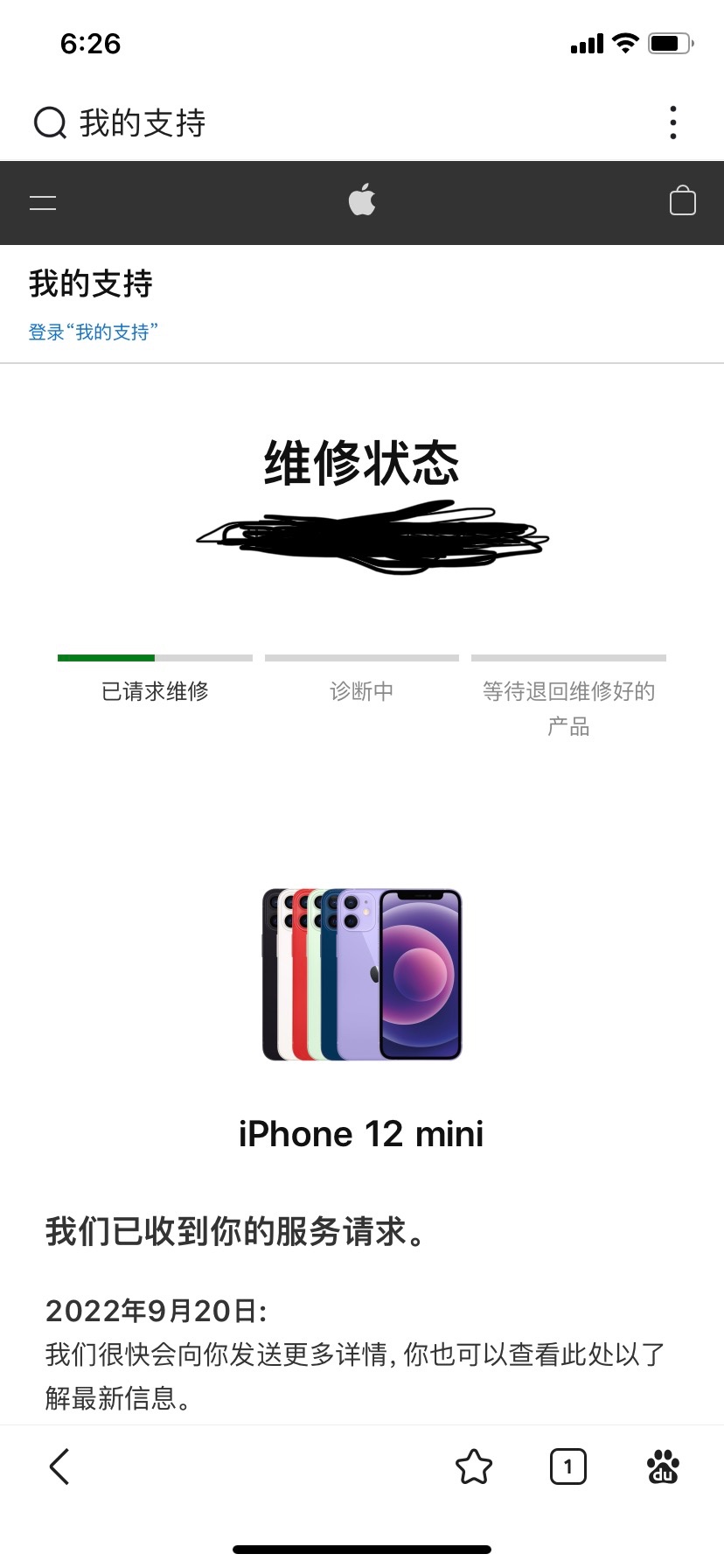724x1568 pixels.
Task: Open the Baidu paw home button
Action: (x=663, y=1467)
